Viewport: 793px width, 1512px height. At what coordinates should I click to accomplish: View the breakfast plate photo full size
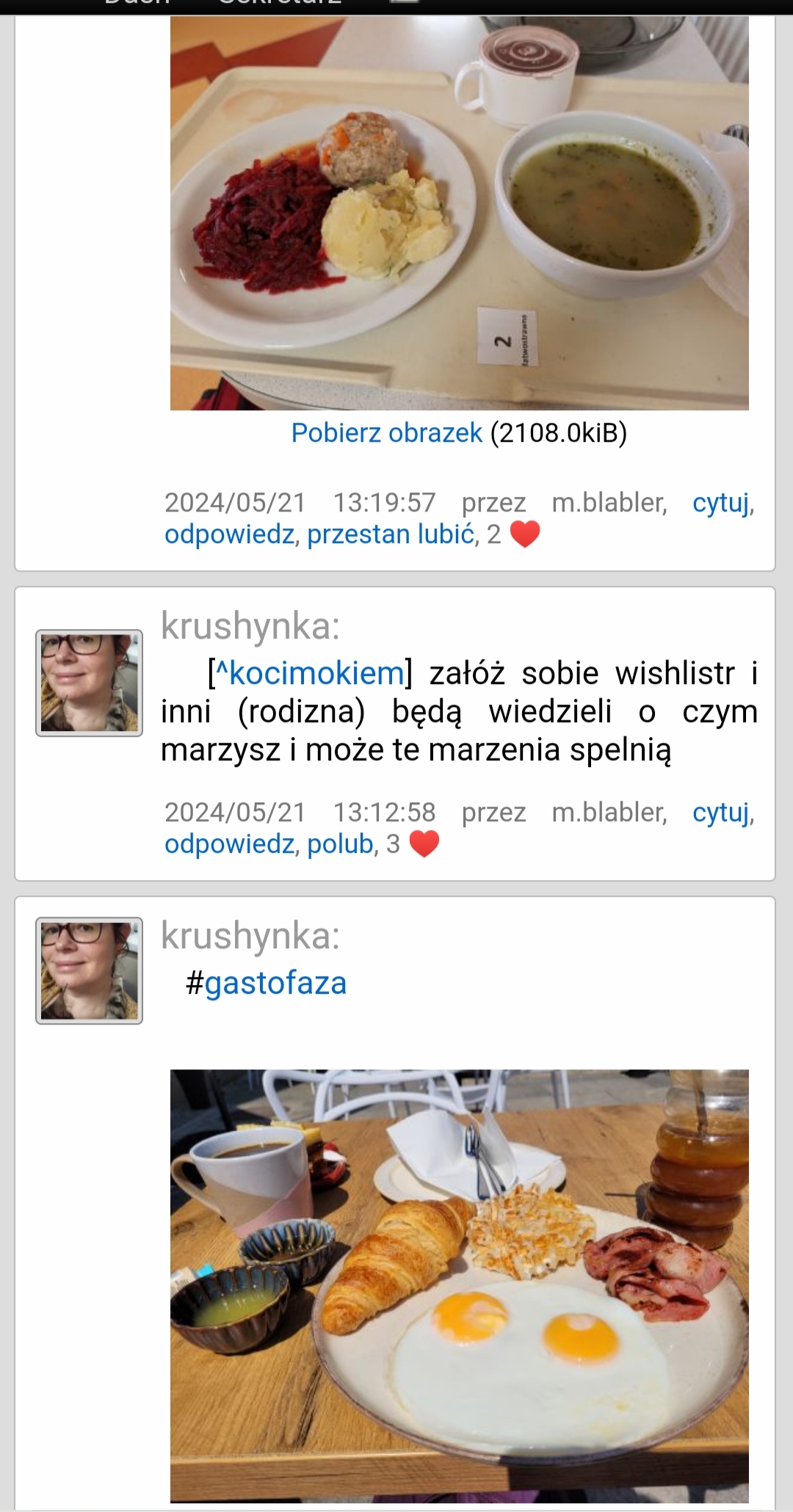(459, 1284)
